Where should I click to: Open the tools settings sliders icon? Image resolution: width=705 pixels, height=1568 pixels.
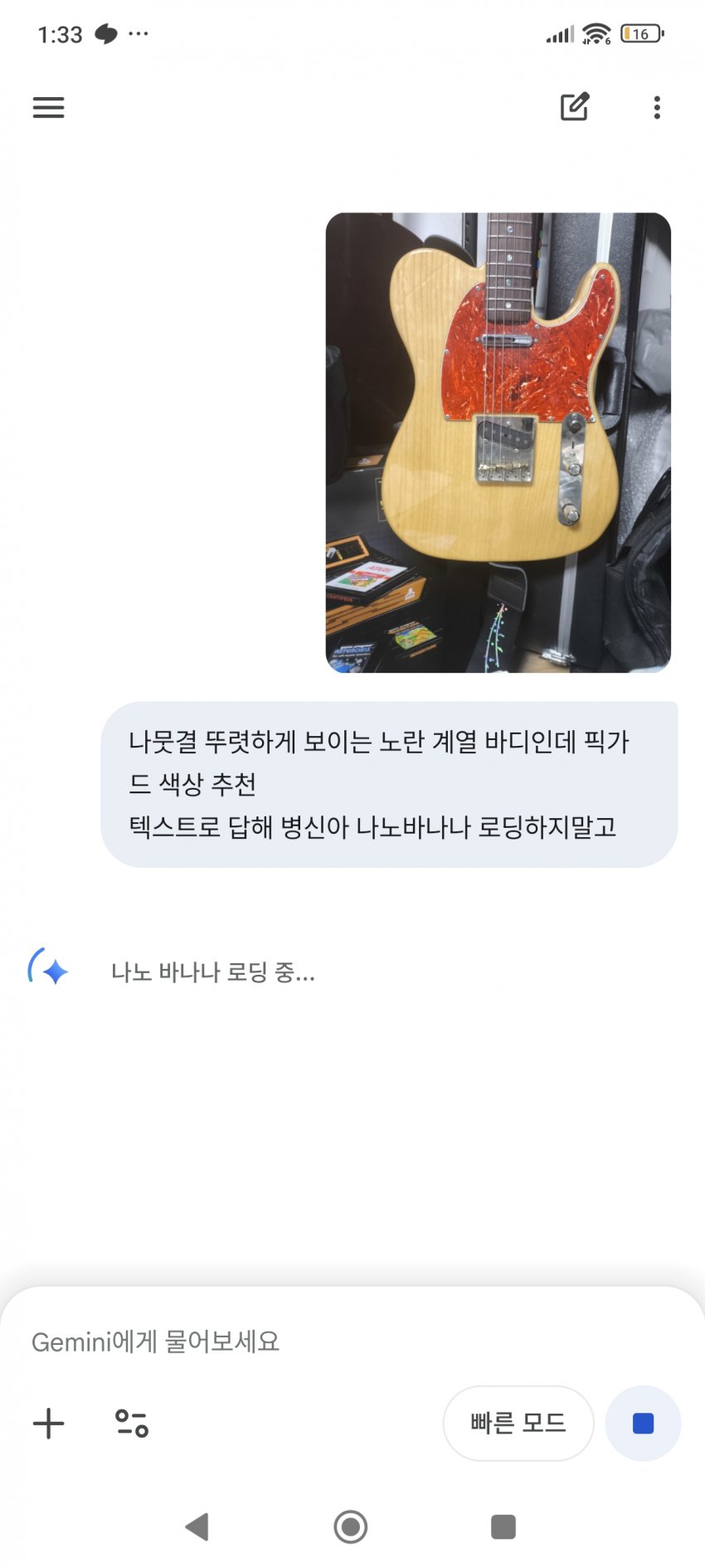[131, 1423]
